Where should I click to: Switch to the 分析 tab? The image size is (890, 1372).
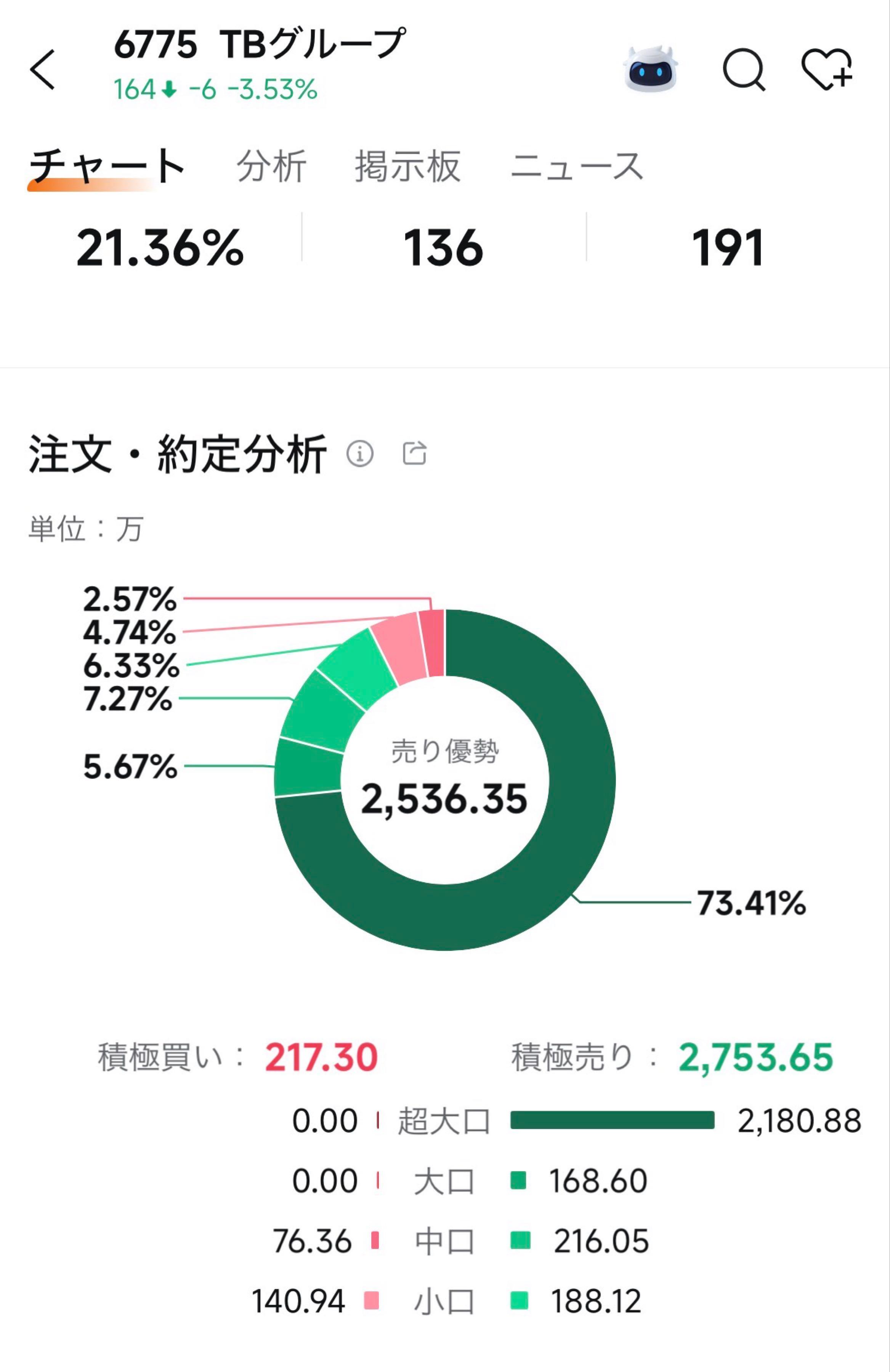(x=271, y=166)
